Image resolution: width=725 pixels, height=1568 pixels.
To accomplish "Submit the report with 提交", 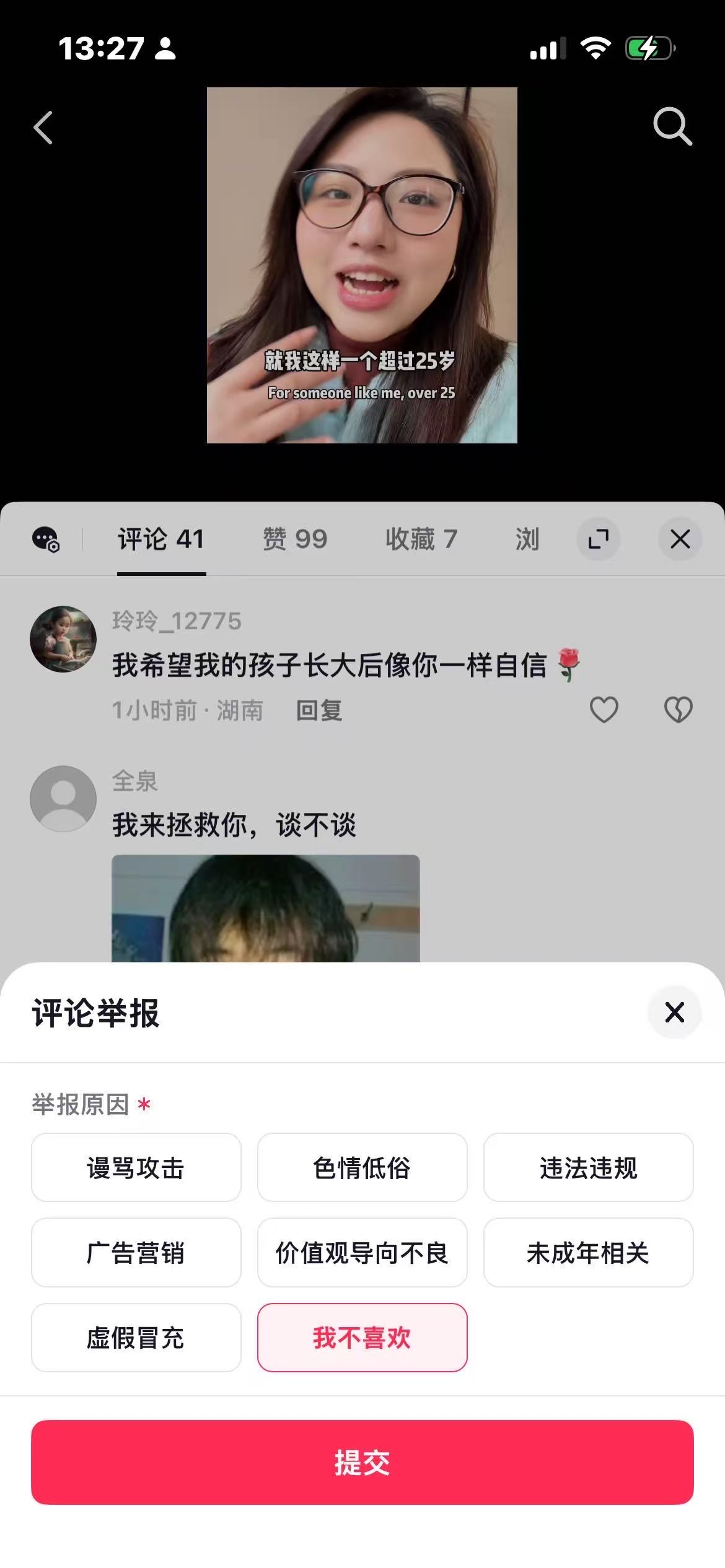I will point(362,1462).
